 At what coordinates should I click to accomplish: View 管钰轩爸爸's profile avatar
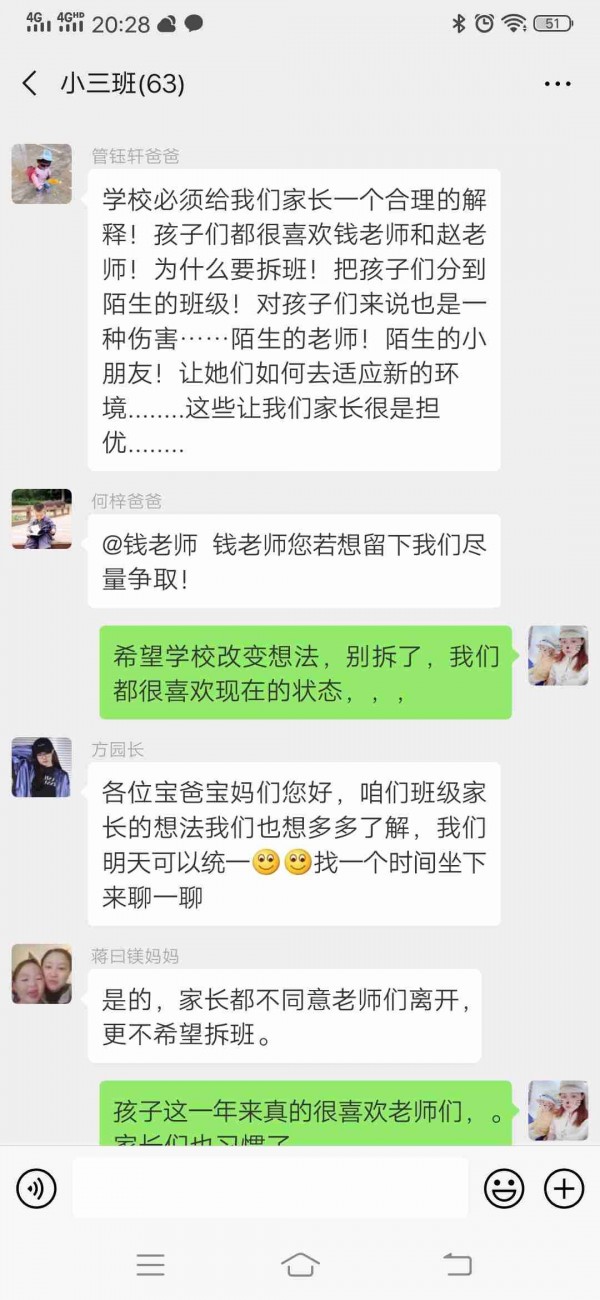(41, 174)
